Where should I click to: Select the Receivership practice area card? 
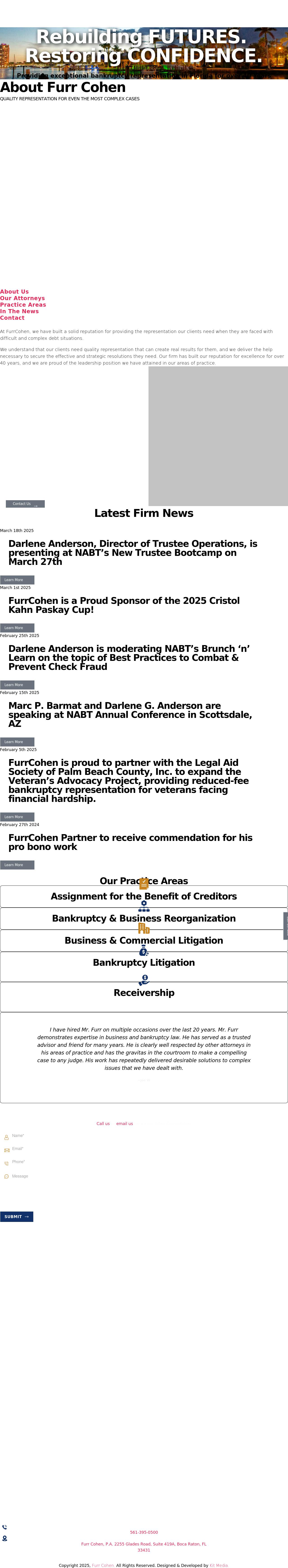point(144,993)
